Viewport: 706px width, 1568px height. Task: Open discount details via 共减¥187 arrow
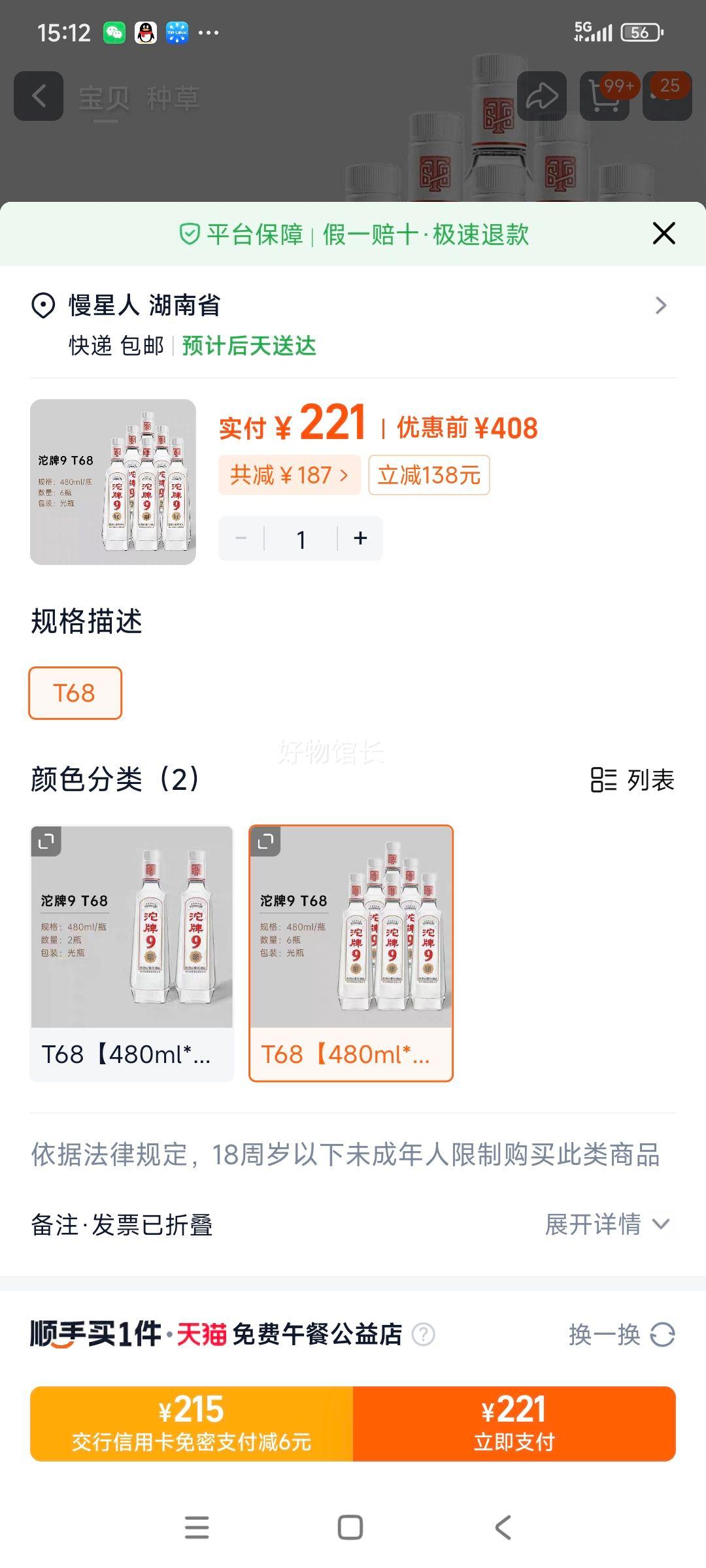[x=288, y=475]
